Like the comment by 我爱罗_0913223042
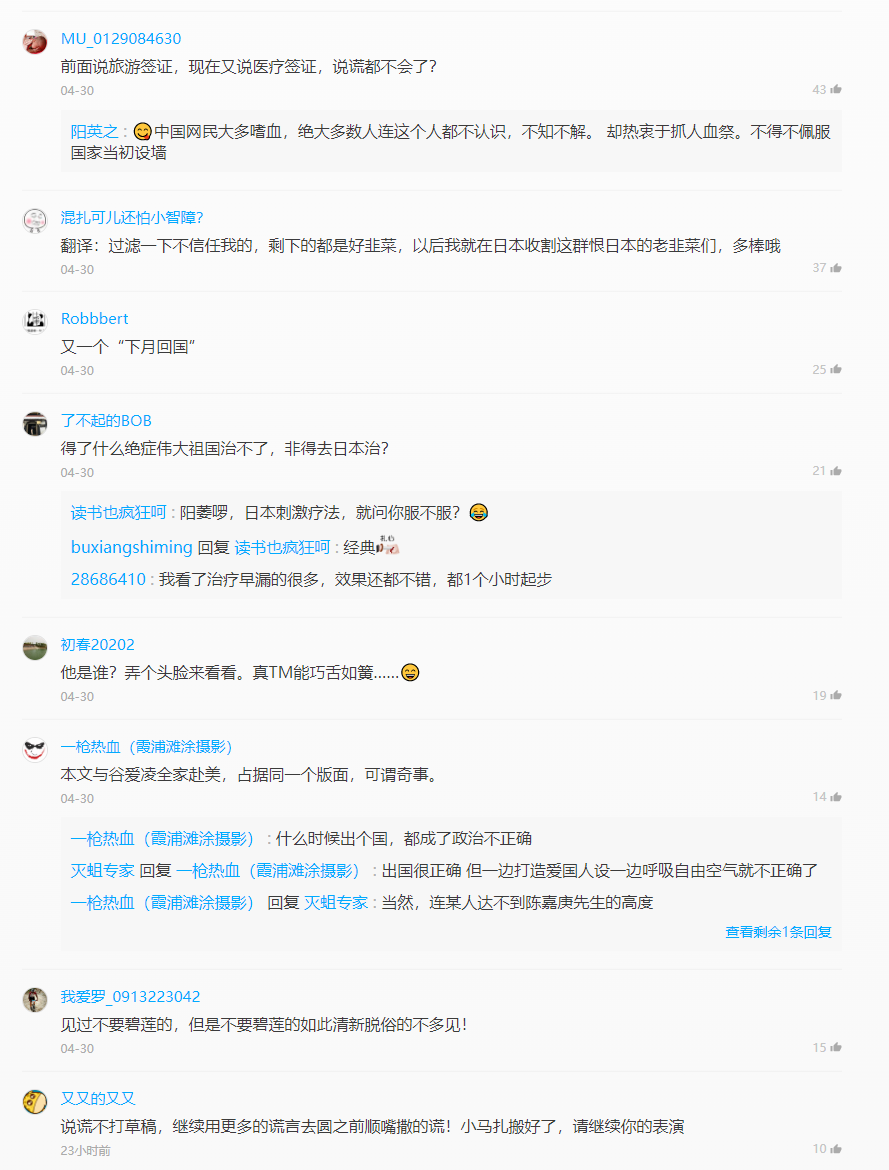Viewport: 889px width, 1170px height. click(836, 1048)
